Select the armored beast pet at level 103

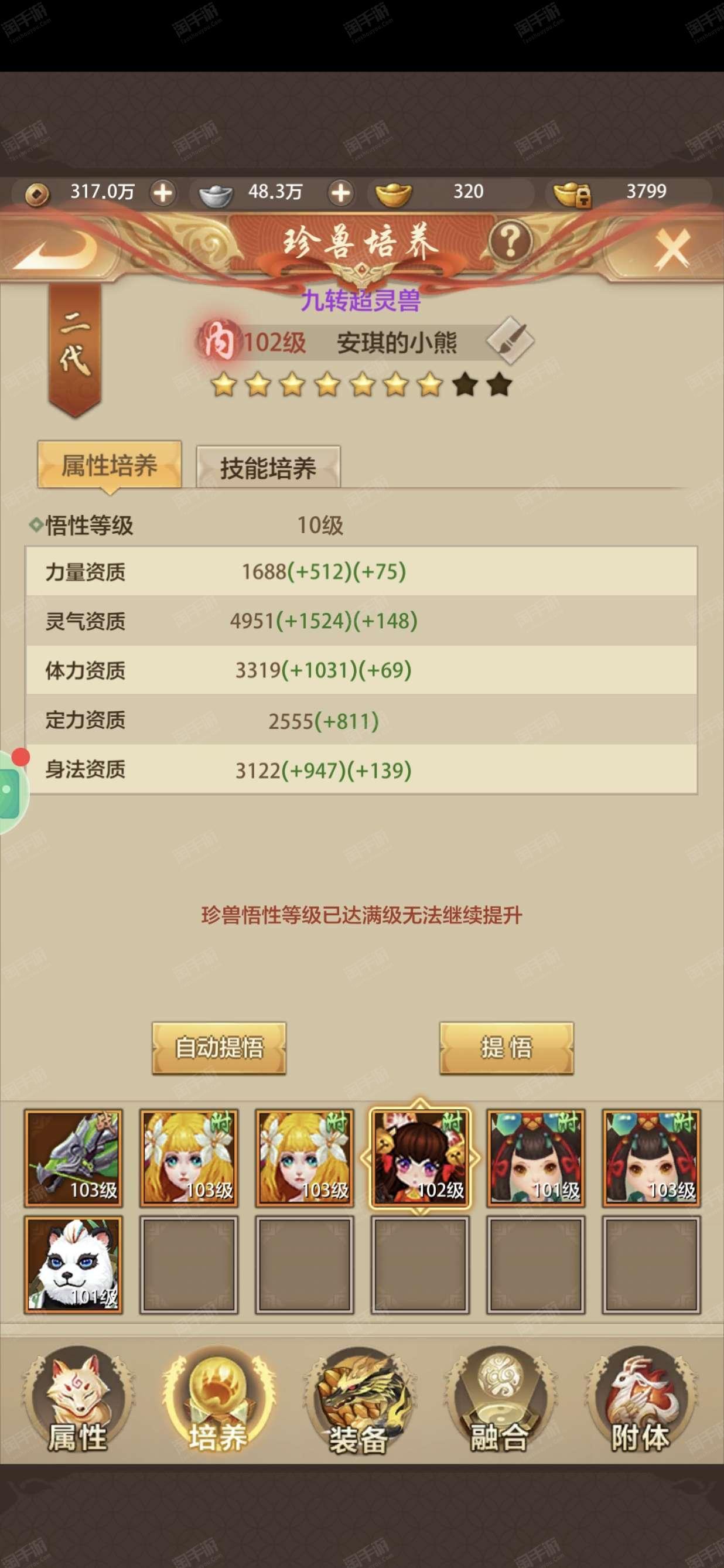pyautogui.click(x=73, y=1157)
